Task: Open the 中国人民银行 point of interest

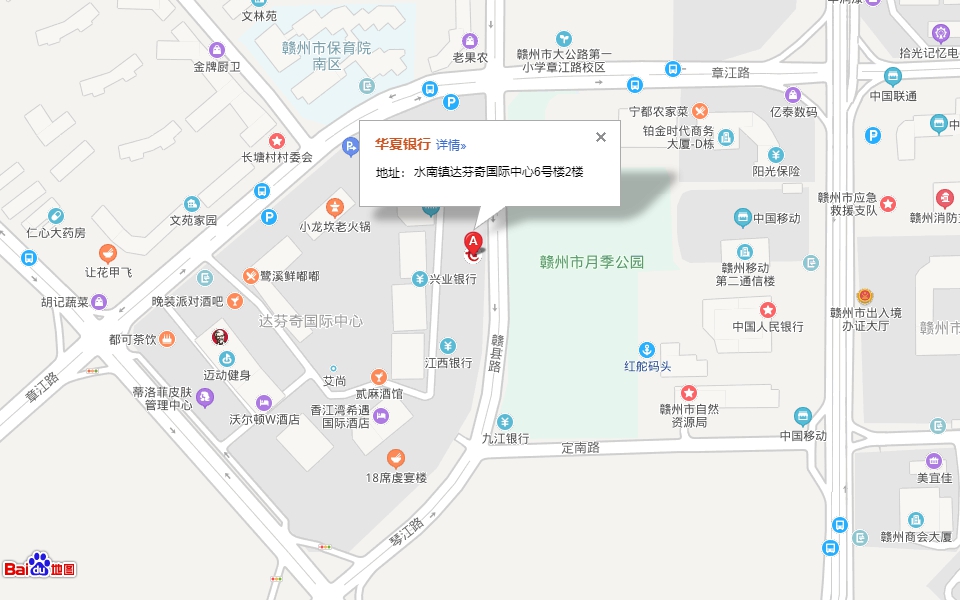Action: [x=768, y=310]
